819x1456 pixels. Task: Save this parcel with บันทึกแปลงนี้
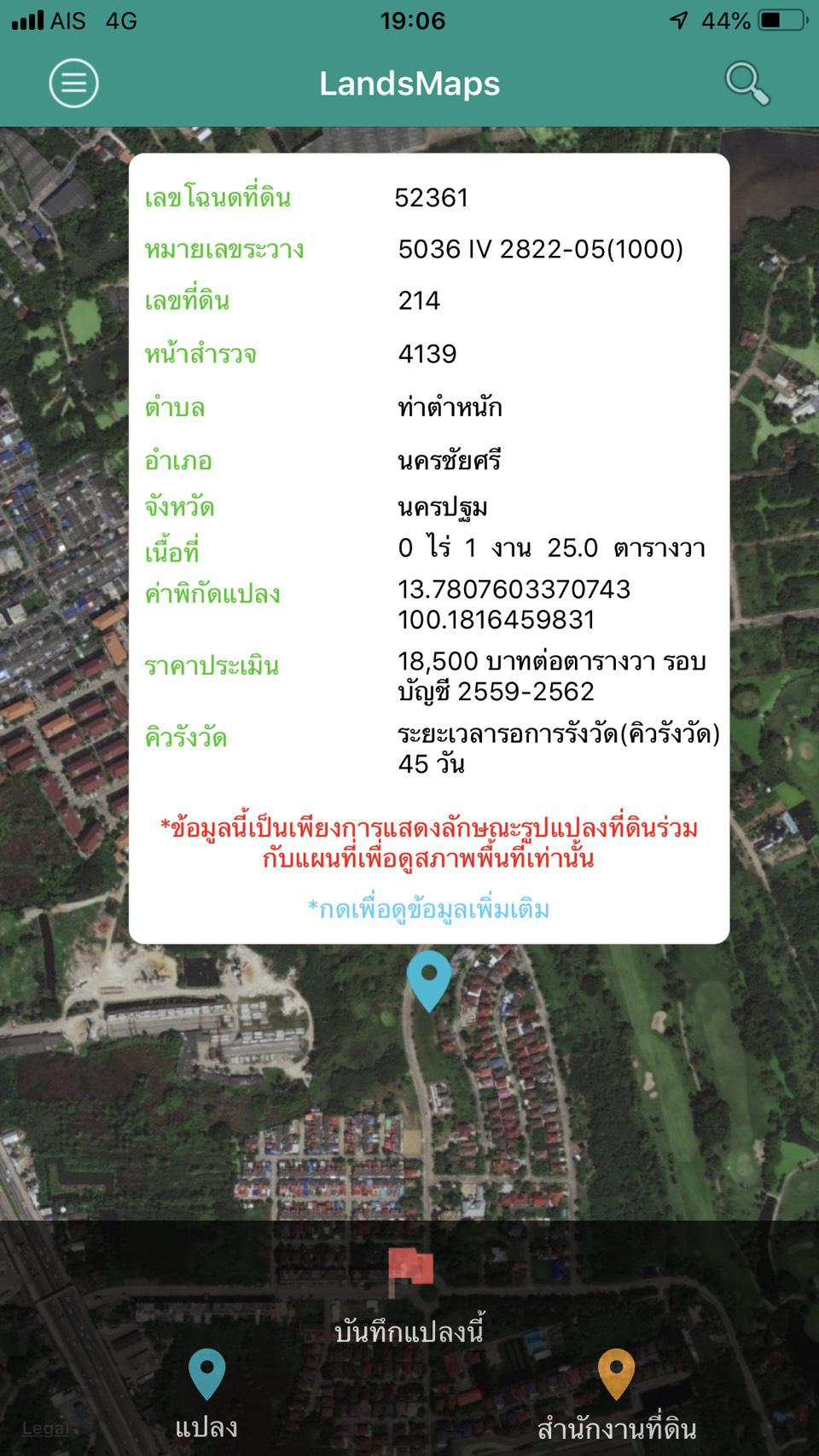pyautogui.click(x=409, y=1296)
